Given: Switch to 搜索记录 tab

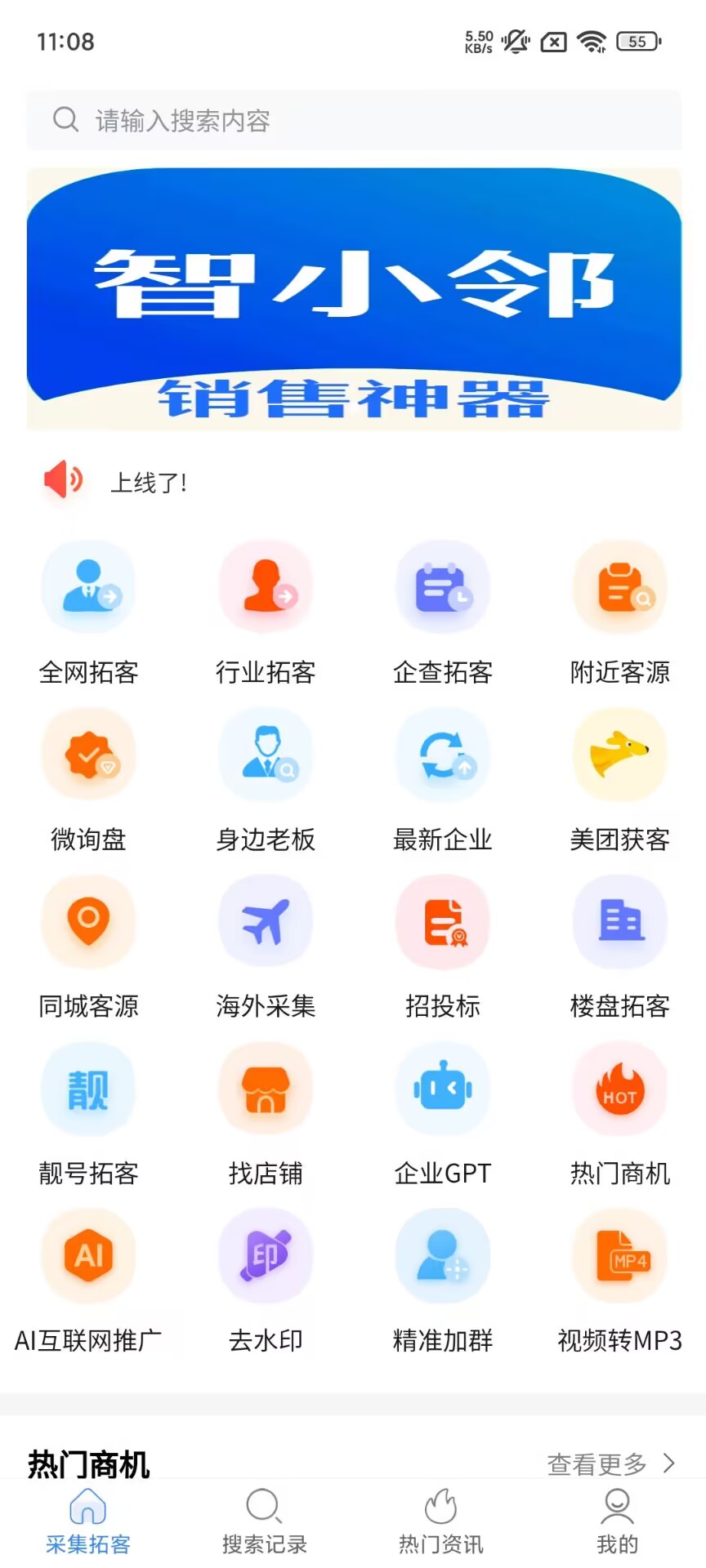Looking at the screenshot, I should coord(265,1521).
